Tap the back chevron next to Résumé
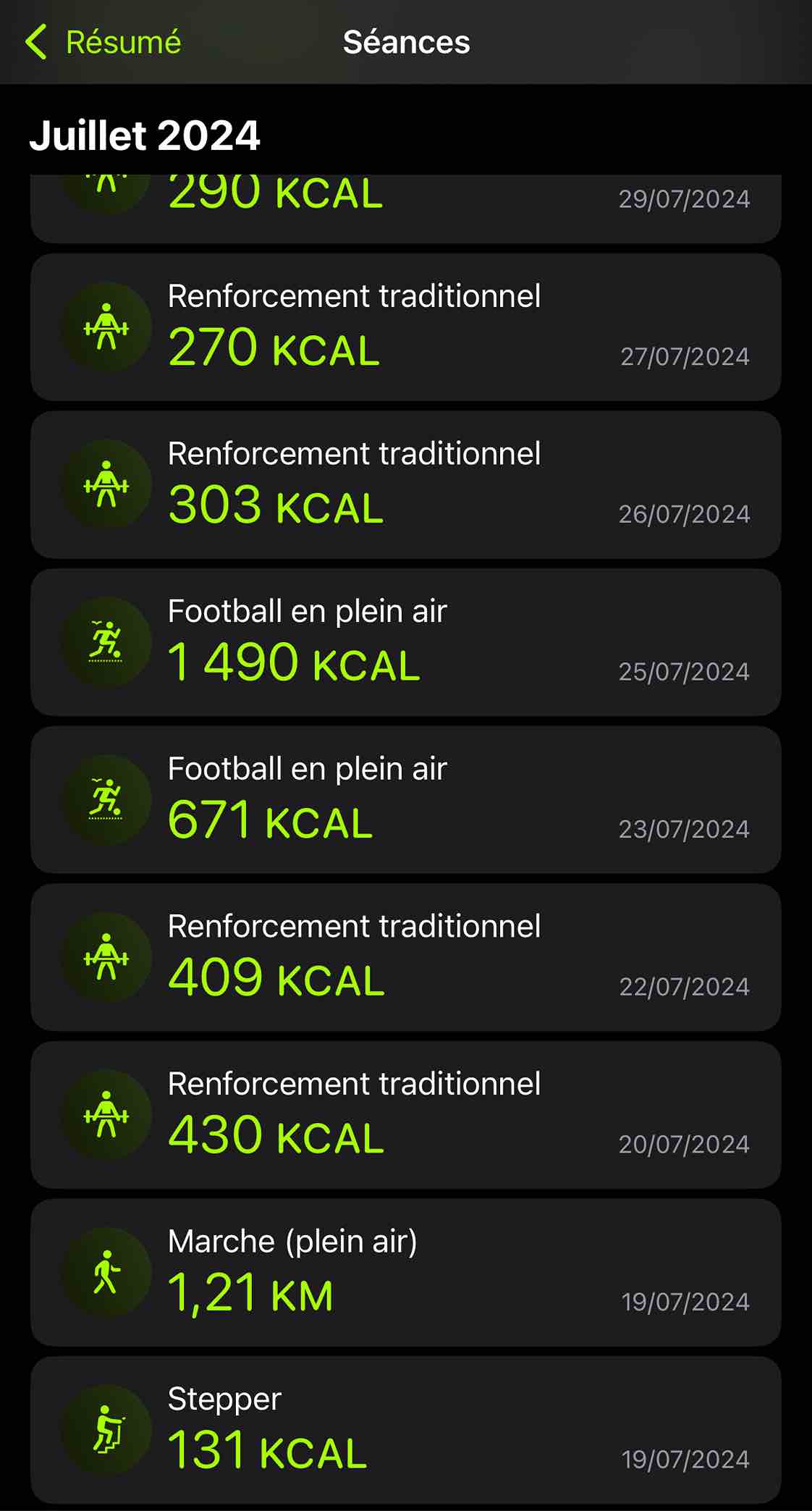The image size is (812, 1511). (x=35, y=42)
